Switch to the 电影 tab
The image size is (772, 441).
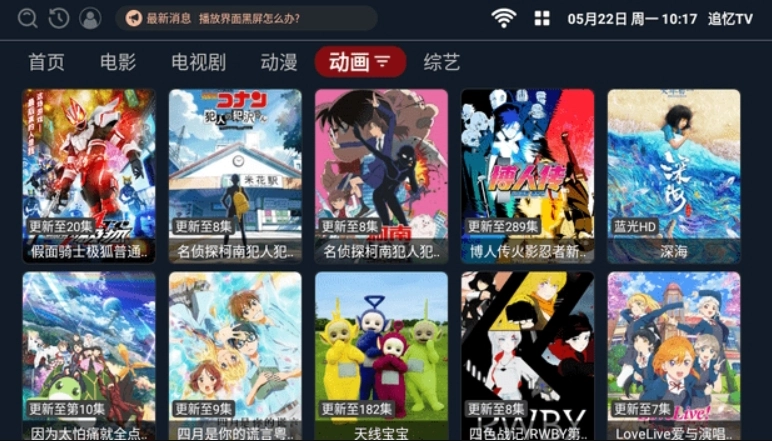pos(118,62)
